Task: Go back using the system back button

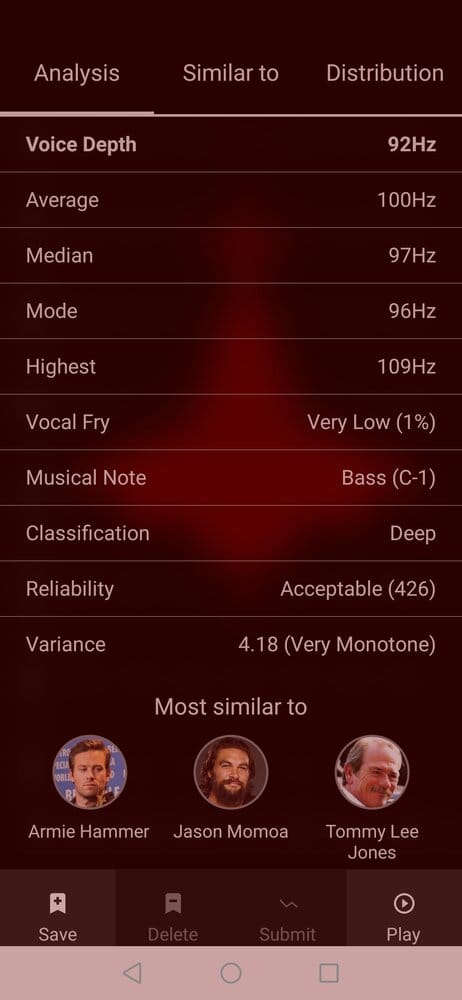Action: pyautogui.click(x=132, y=973)
